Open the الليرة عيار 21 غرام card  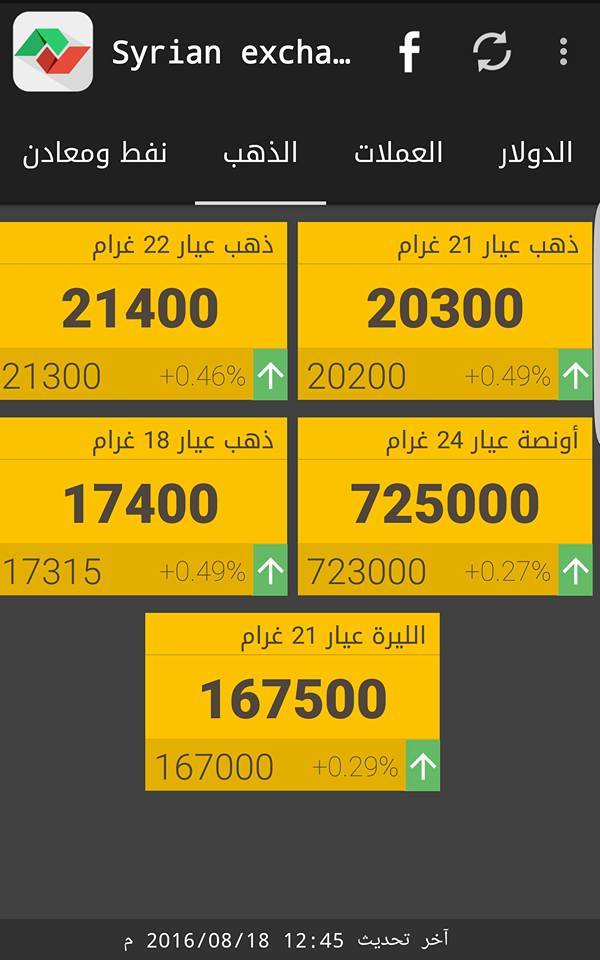(292, 701)
